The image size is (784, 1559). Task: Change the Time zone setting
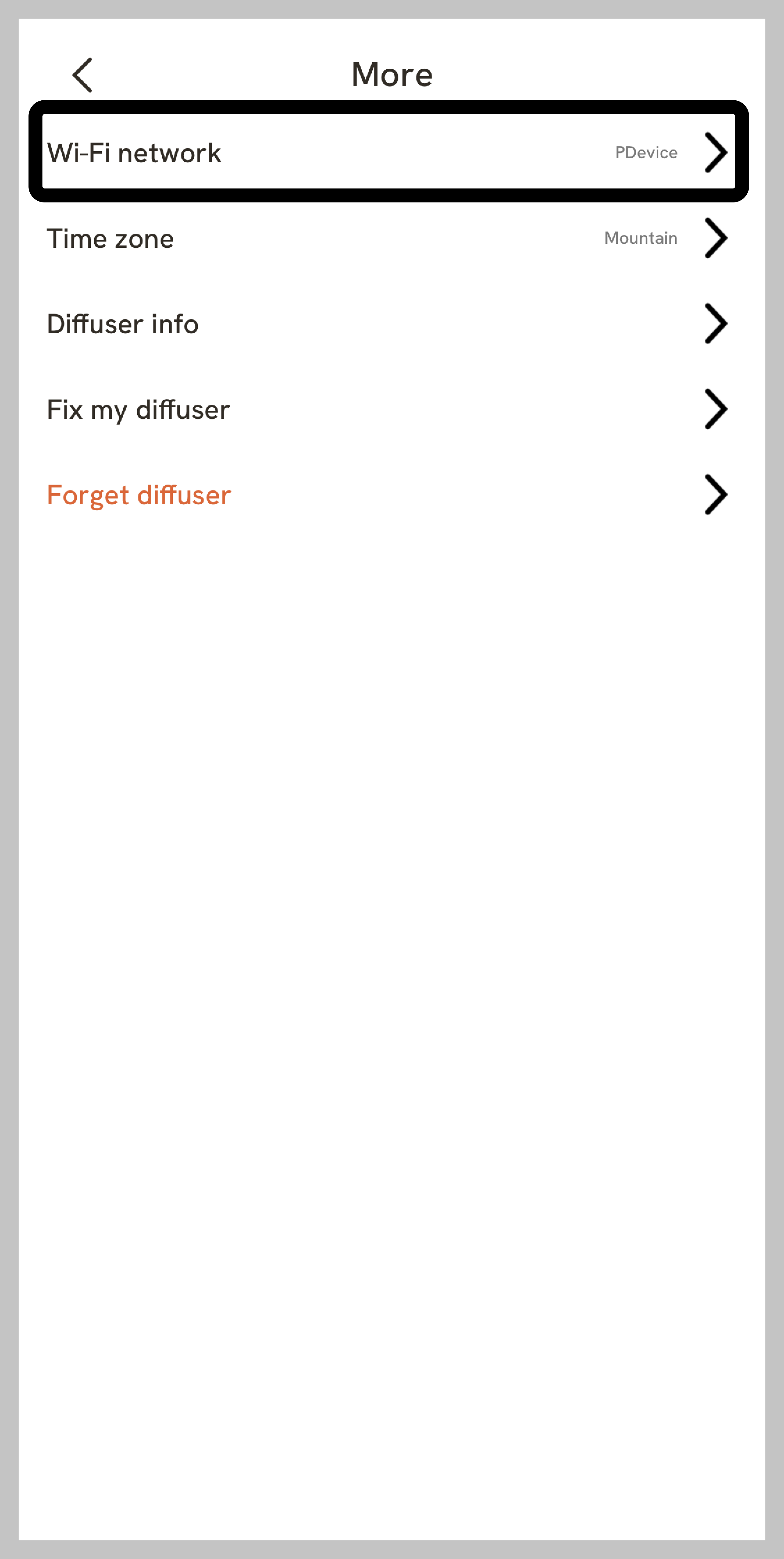[x=387, y=239]
